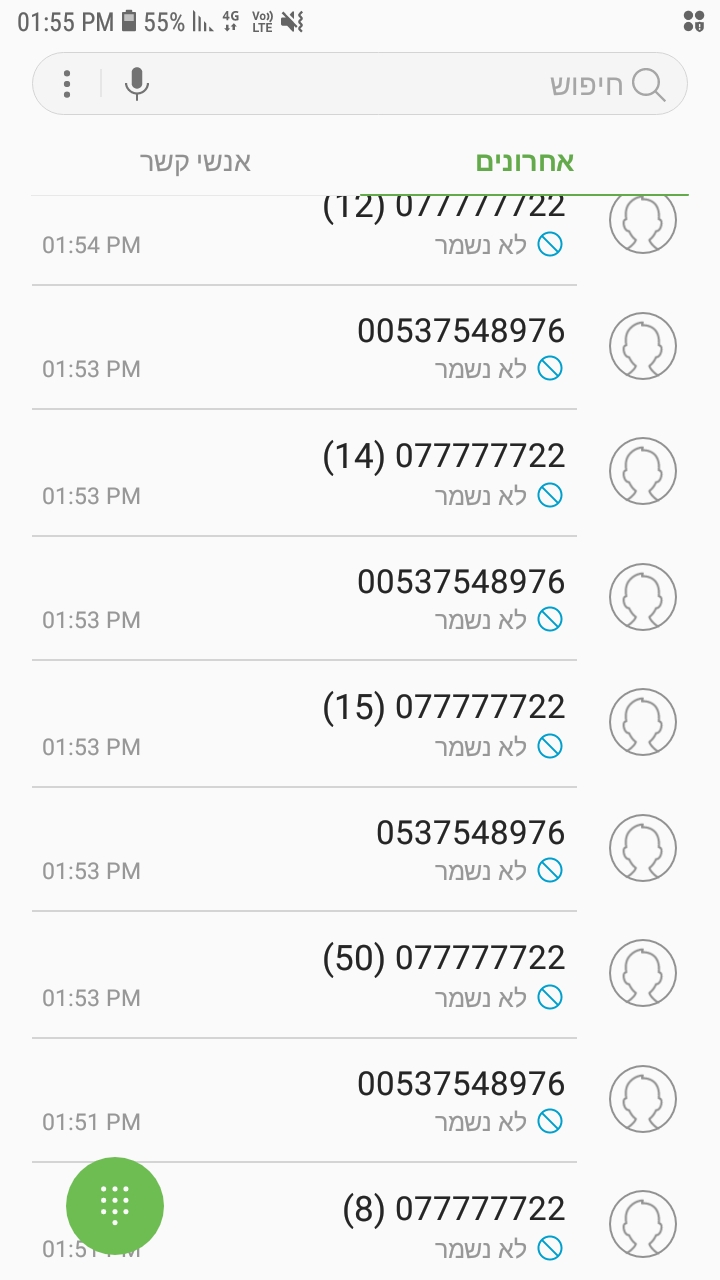The height and width of the screenshot is (1280, 720).
Task: Start voice search with the microphone
Action: (x=137, y=84)
